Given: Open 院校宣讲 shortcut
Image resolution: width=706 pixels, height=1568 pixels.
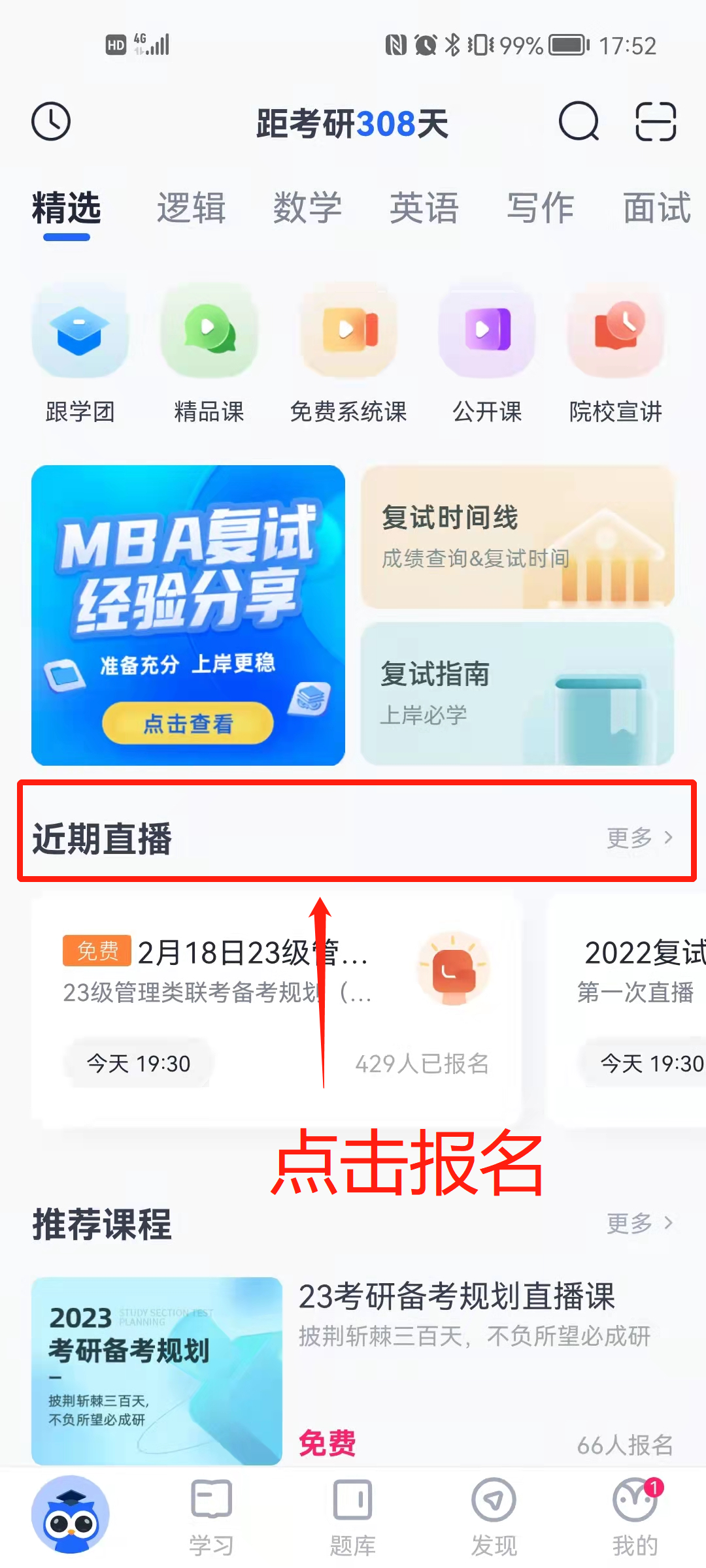Looking at the screenshot, I should [616, 354].
